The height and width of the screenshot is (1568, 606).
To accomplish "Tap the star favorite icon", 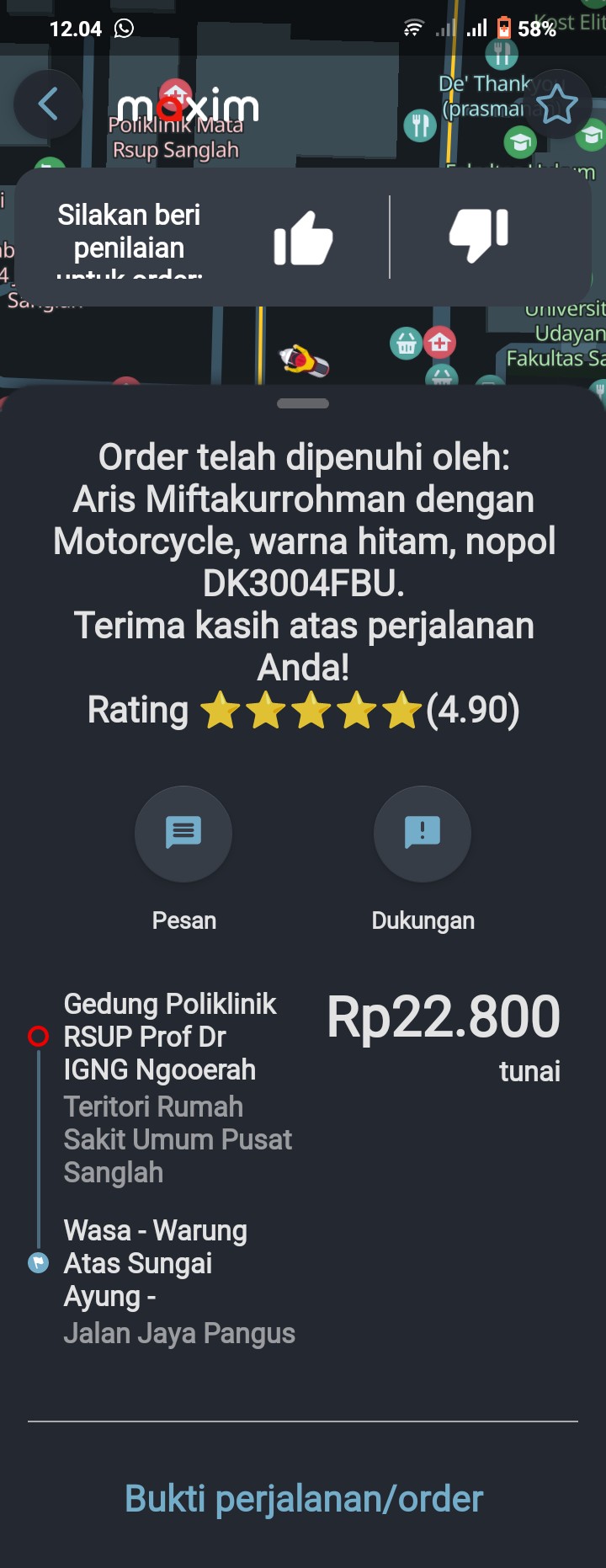I will 556,105.
